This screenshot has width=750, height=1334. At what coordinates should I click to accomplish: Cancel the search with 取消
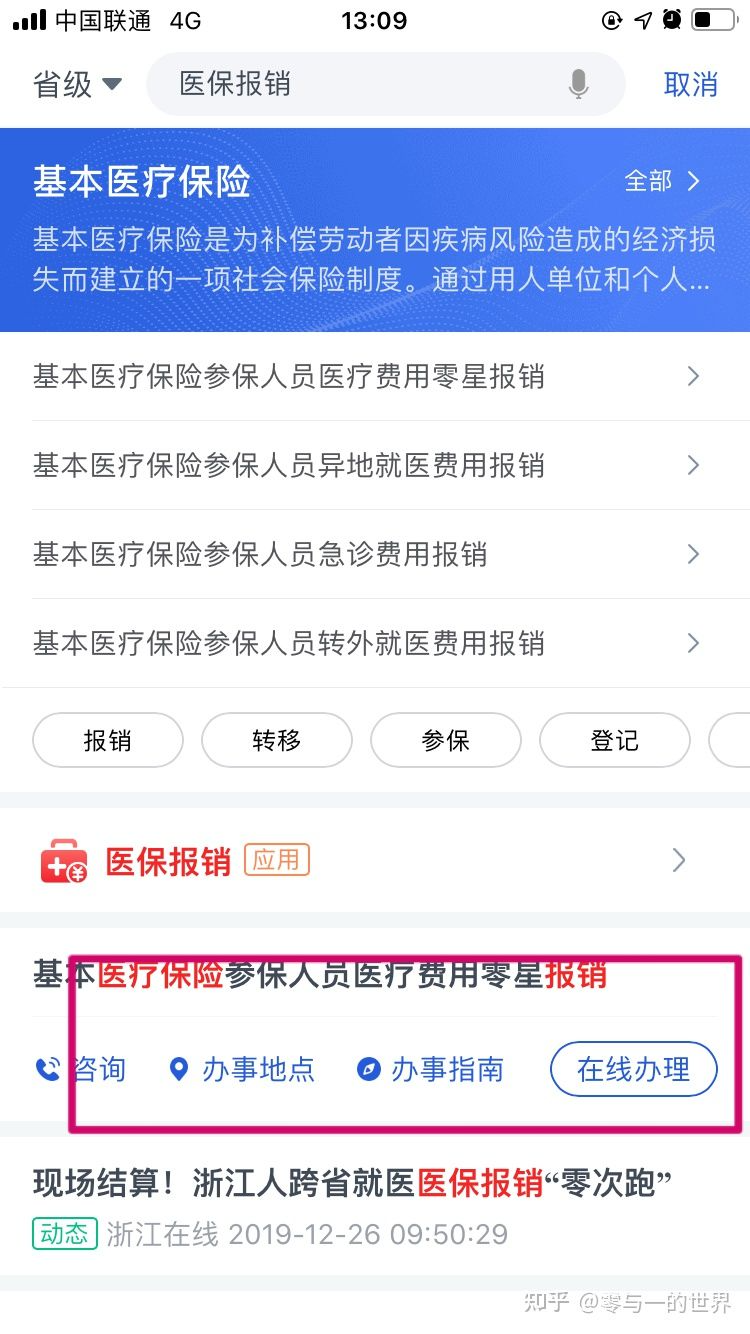[690, 85]
